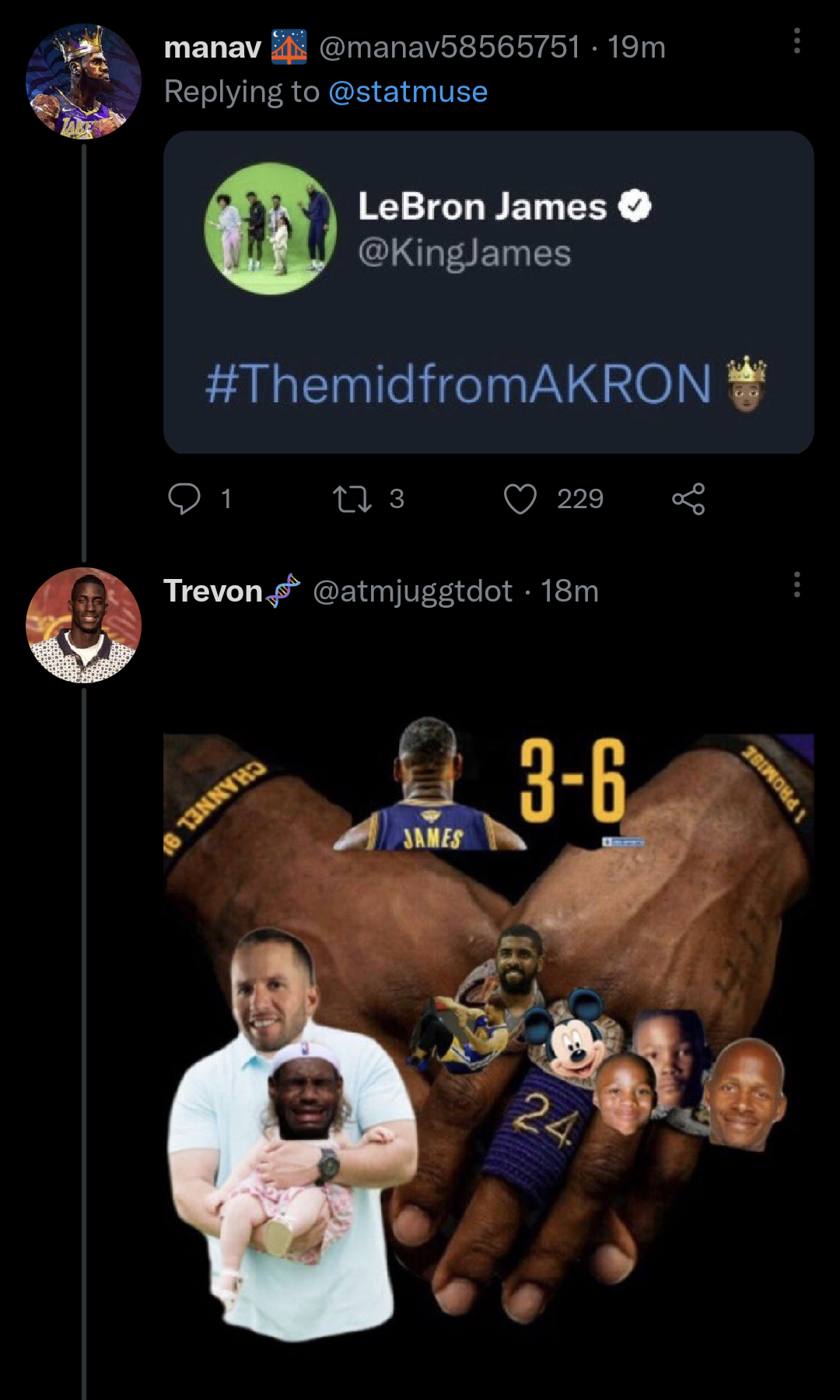Open overflow menu on Trevon's tweet
Viewport: 840px width, 1400px height.
point(796,584)
